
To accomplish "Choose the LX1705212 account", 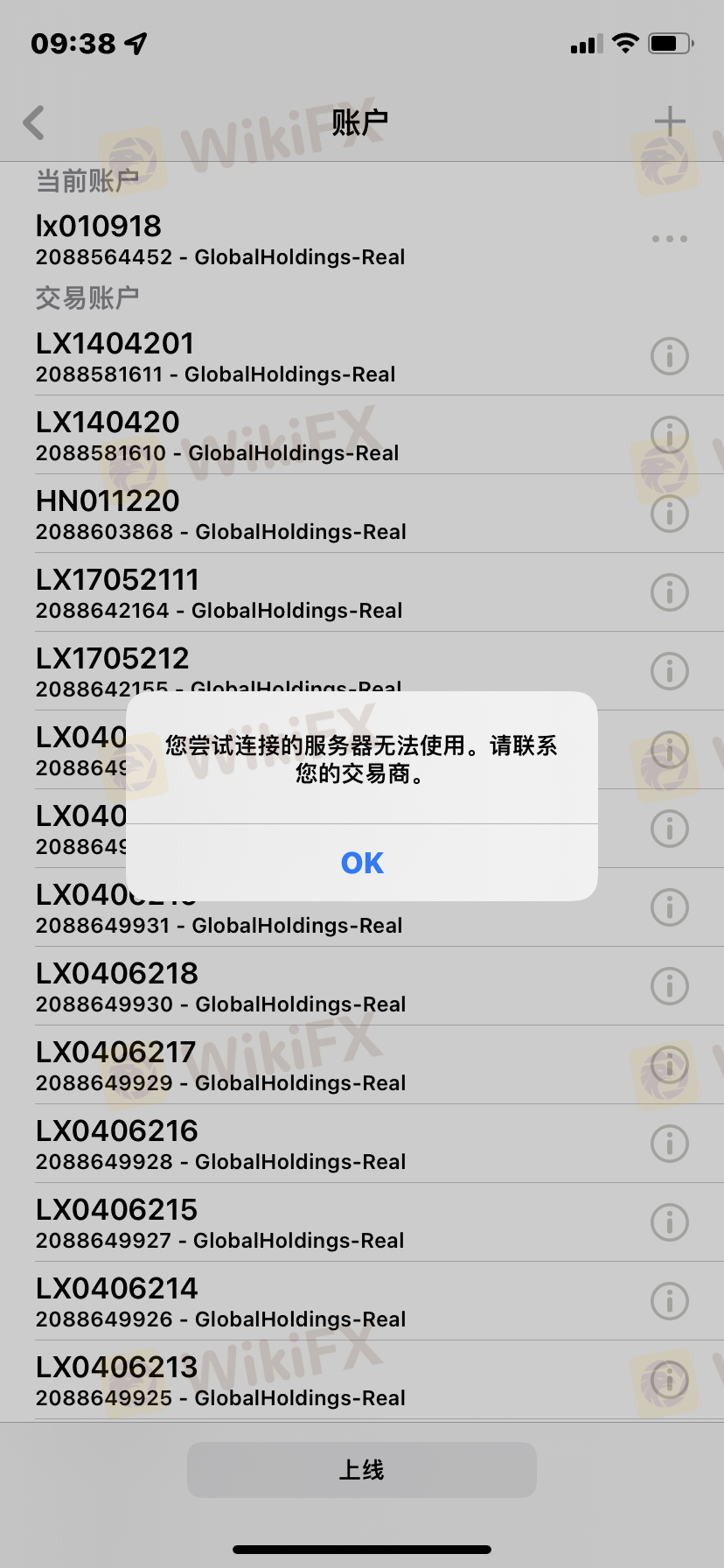I will [x=362, y=671].
